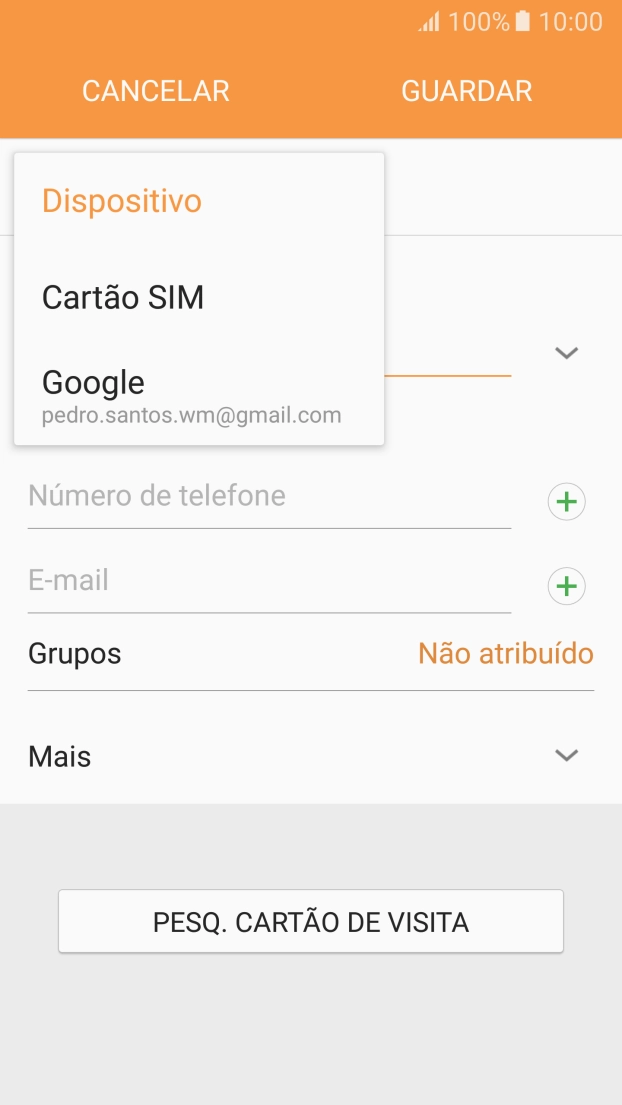This screenshot has width=622, height=1105.
Task: Tap PESQ. CARTÃO DE VISITA button
Action: 311,921
